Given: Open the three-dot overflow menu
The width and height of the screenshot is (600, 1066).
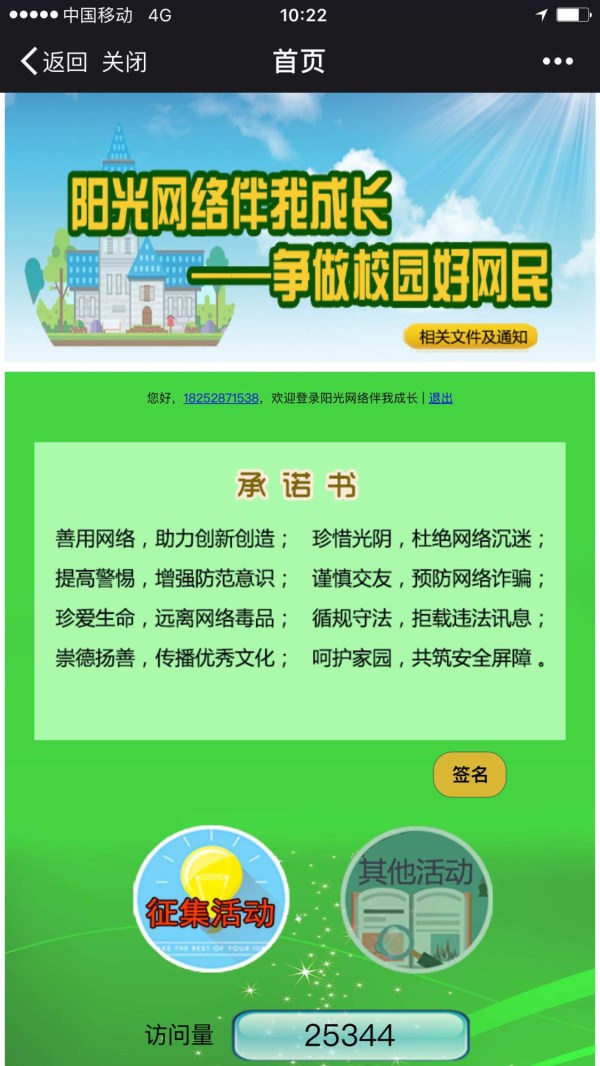Looking at the screenshot, I should (x=557, y=62).
